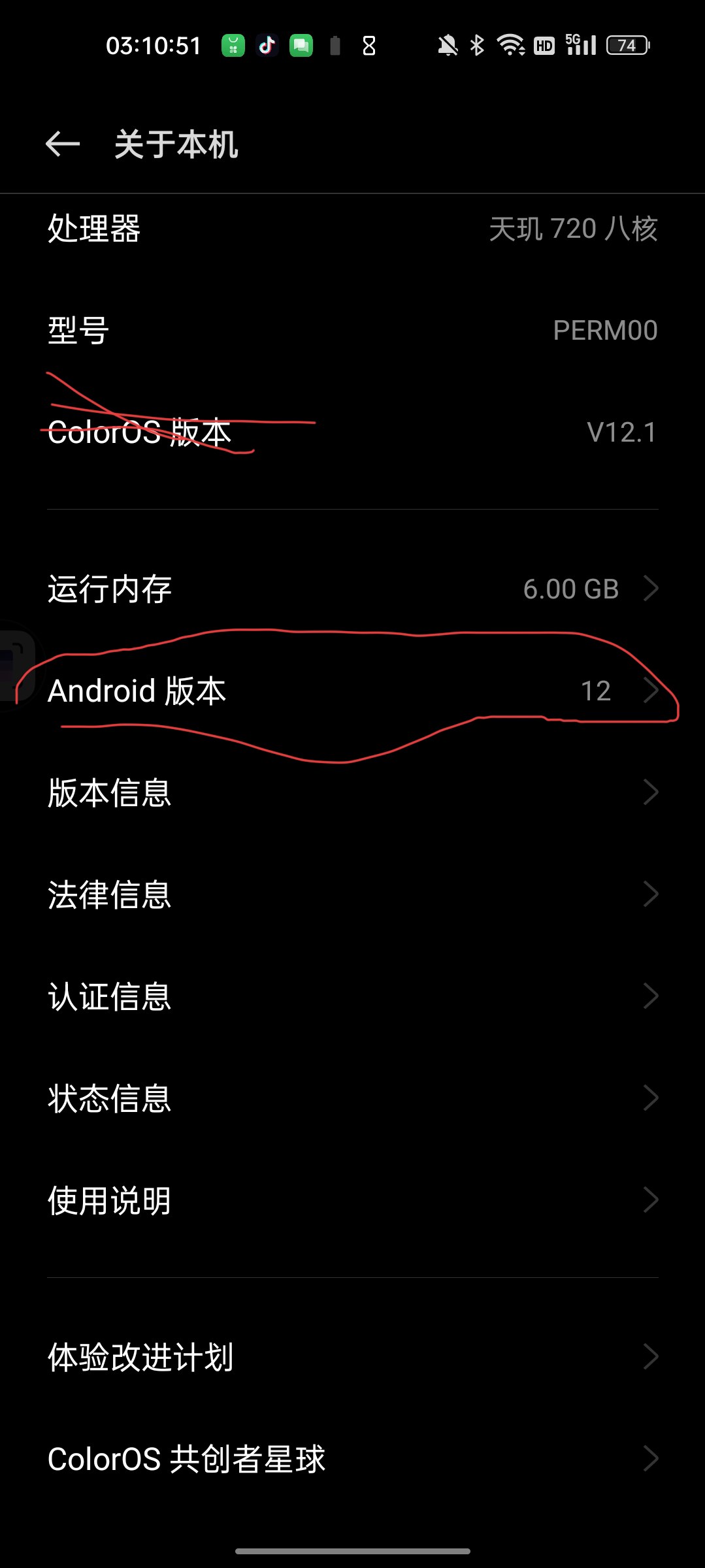Open ColorOS 共创者星球
The width and height of the screenshot is (705, 1568).
coord(353,1459)
